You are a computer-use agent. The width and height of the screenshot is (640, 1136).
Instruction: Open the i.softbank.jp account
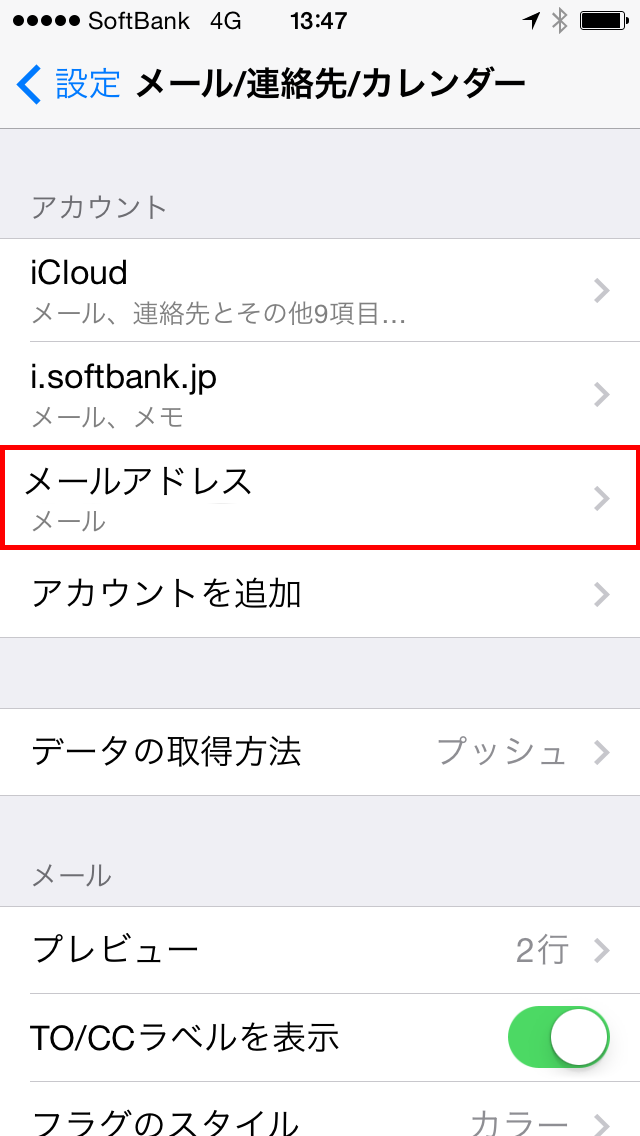pos(320,394)
